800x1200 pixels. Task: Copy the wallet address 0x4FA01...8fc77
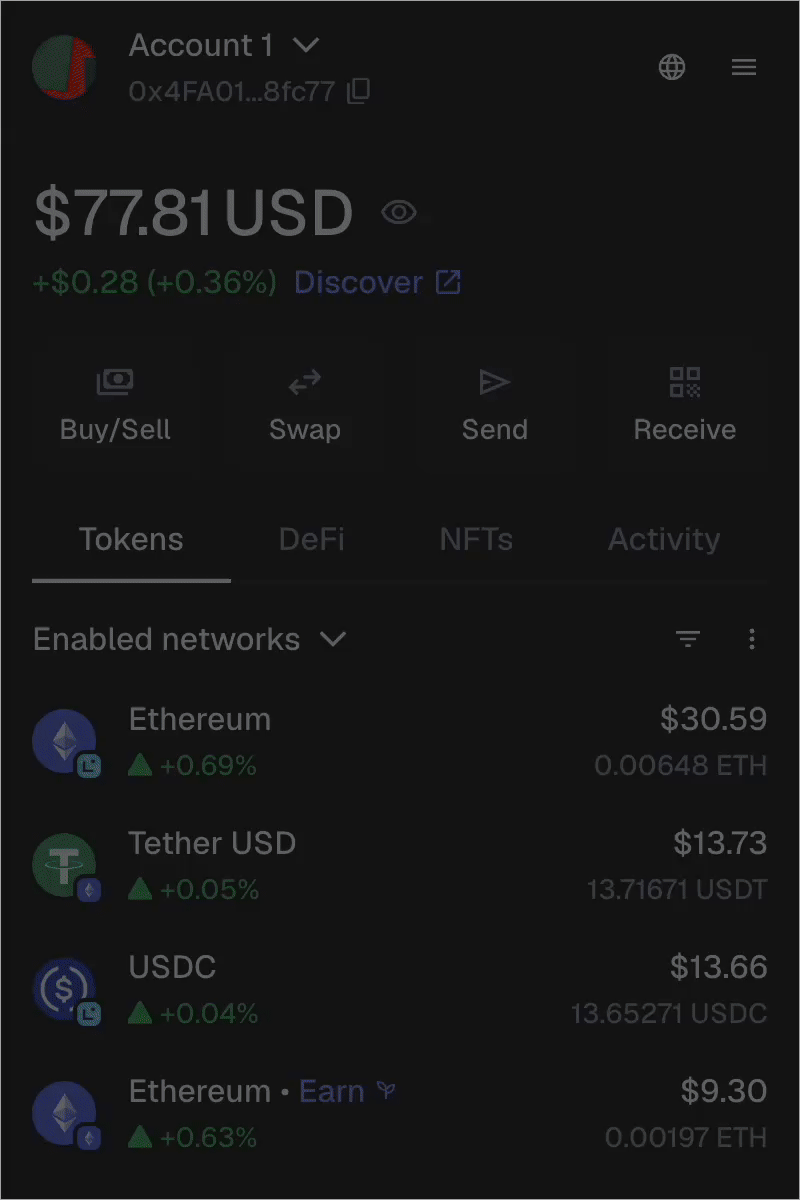(358, 92)
